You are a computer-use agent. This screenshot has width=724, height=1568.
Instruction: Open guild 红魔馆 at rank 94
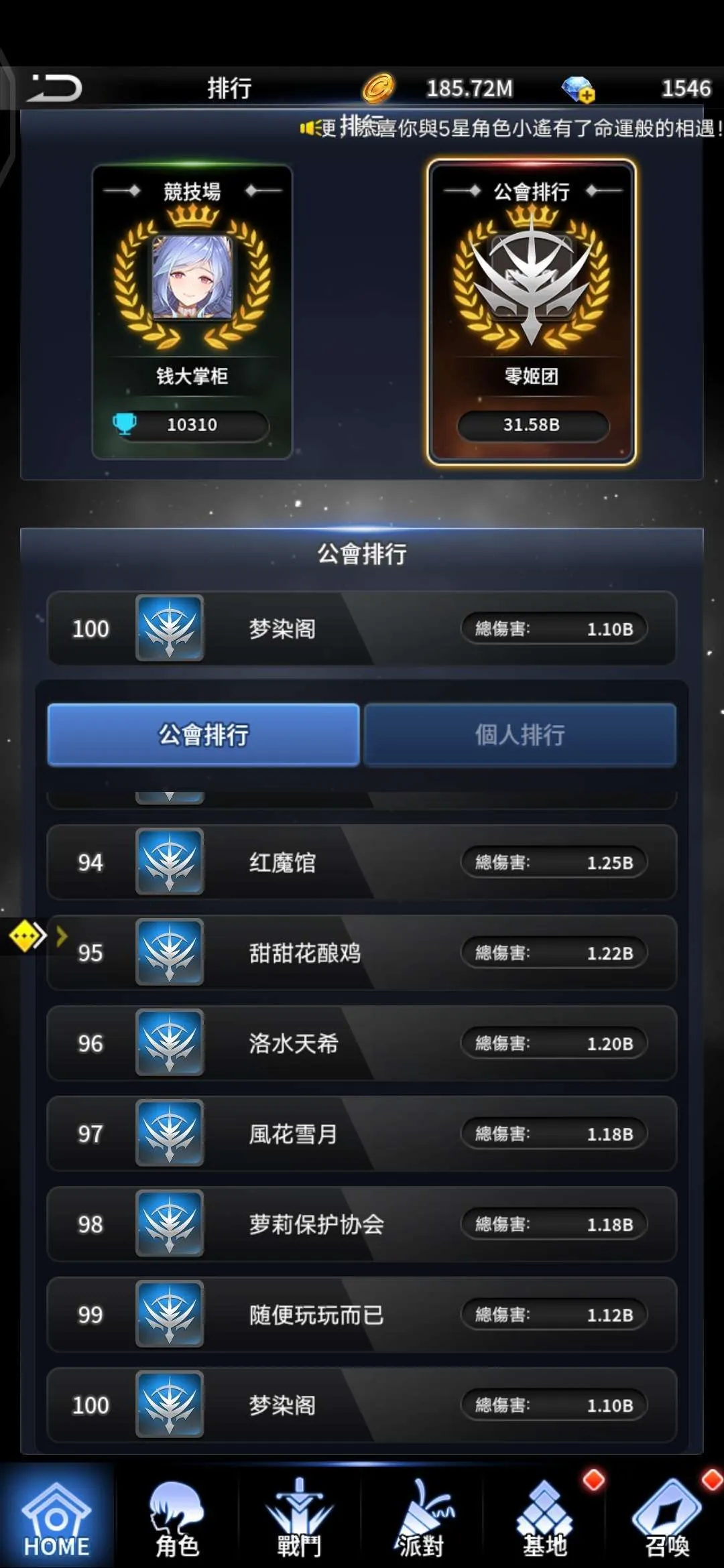coord(362,862)
